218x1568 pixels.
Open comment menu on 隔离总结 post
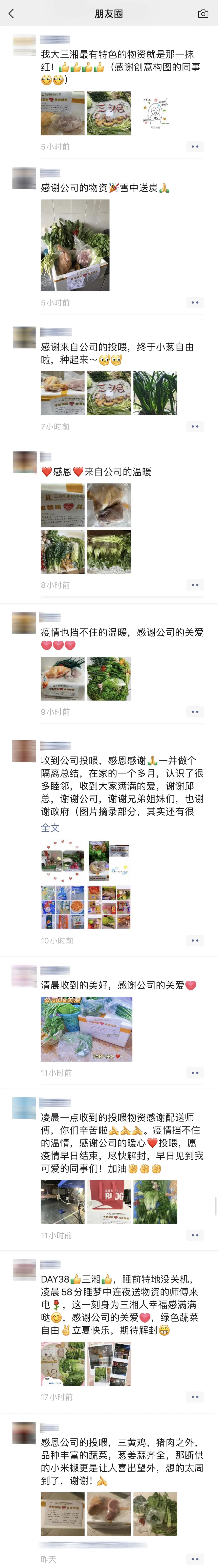(x=194, y=940)
